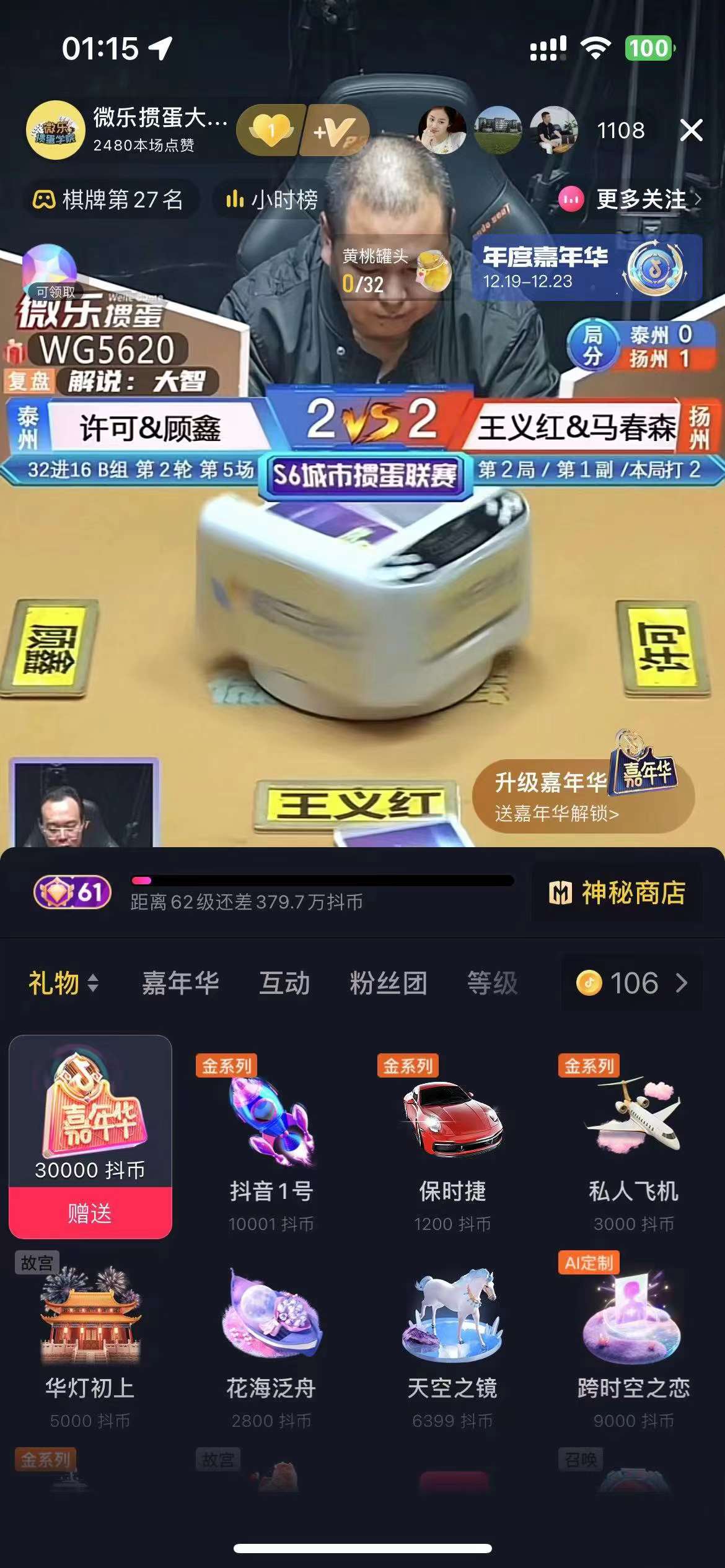This screenshot has height=1568, width=725.
Task: Select the 保时捷 car gift
Action: point(452,1139)
